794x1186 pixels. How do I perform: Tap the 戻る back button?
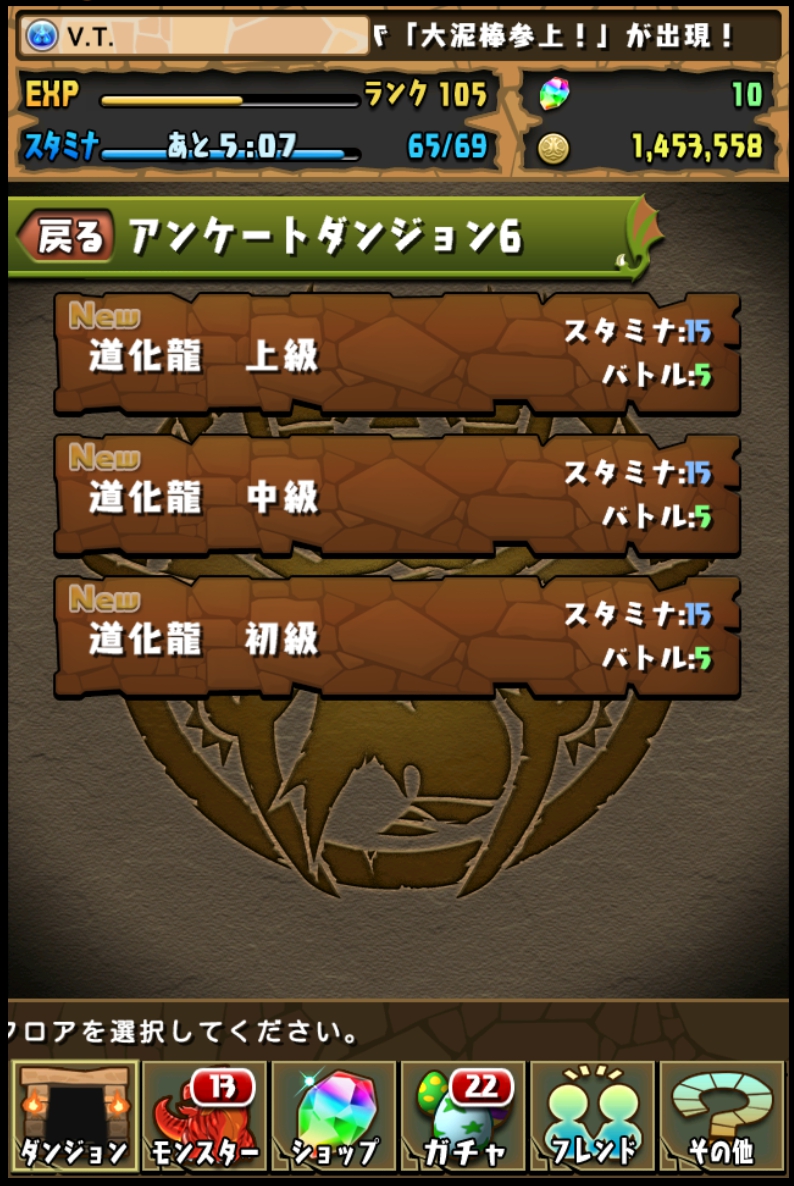pos(66,237)
